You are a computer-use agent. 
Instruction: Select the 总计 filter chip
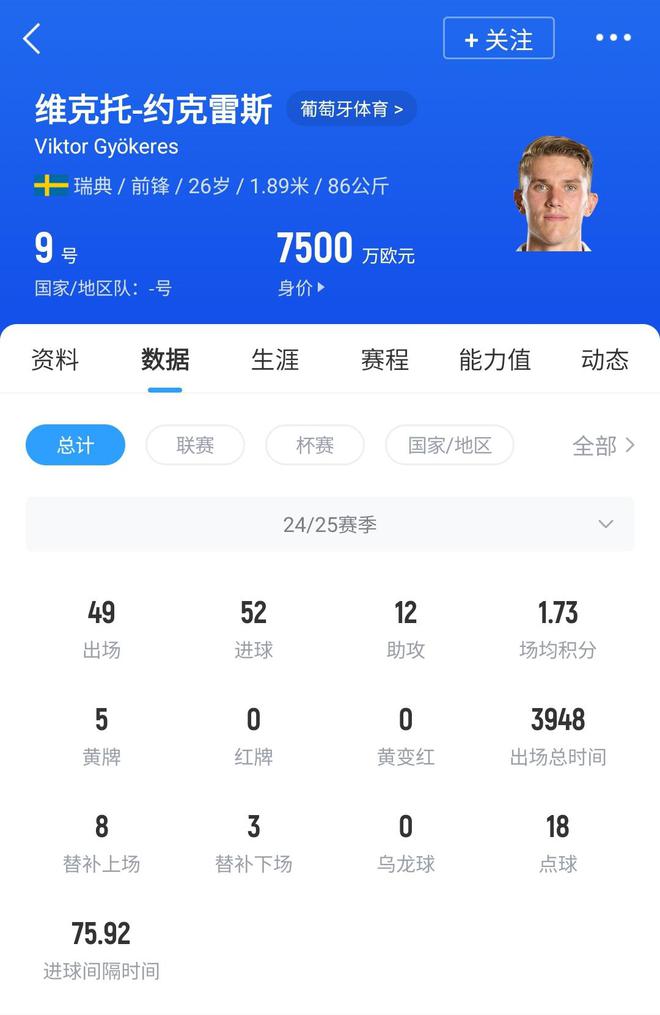75,445
